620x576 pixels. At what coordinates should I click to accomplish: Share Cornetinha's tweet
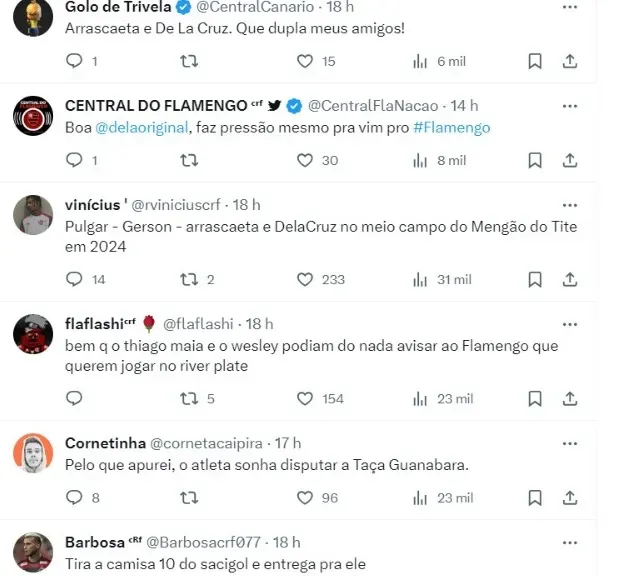click(570, 497)
